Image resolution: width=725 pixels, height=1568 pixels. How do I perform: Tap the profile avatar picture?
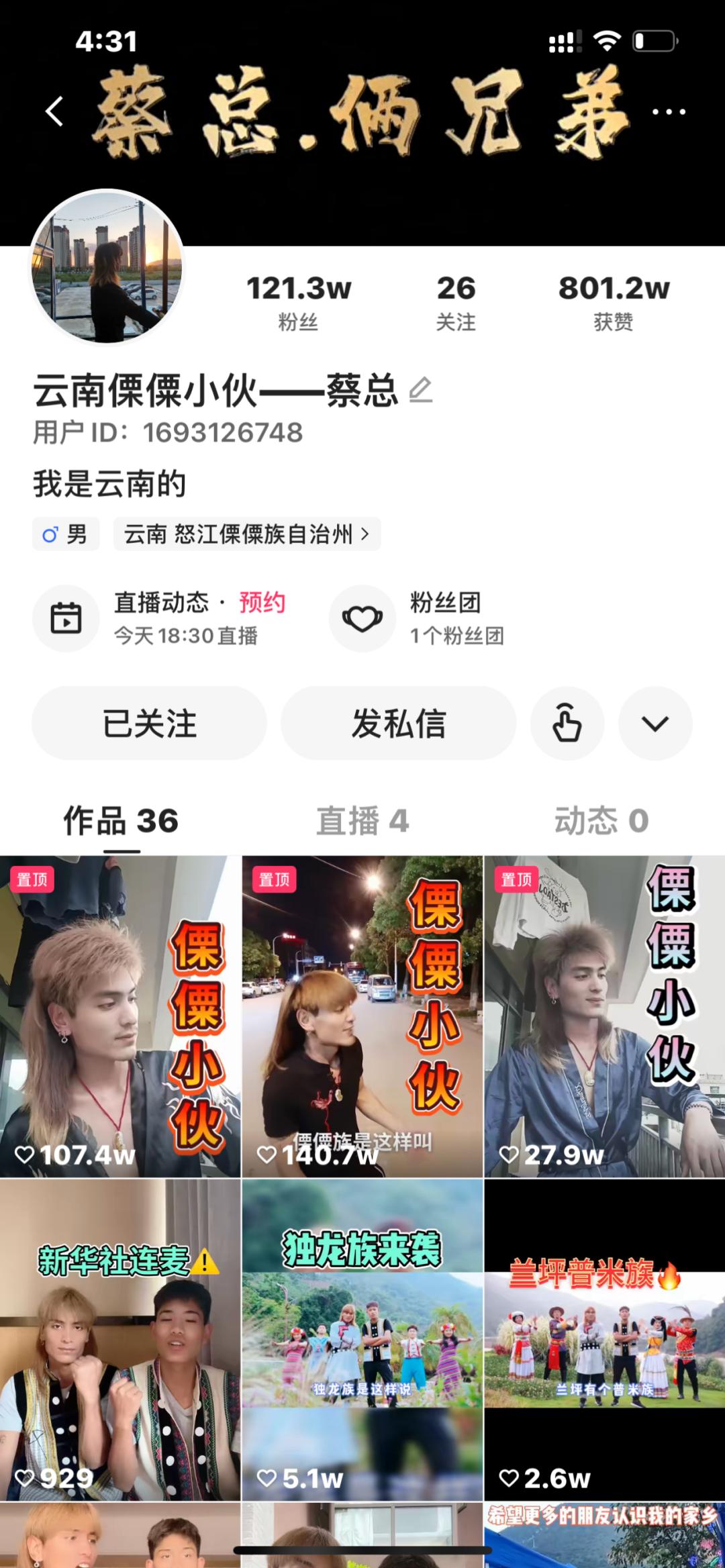pos(107,267)
